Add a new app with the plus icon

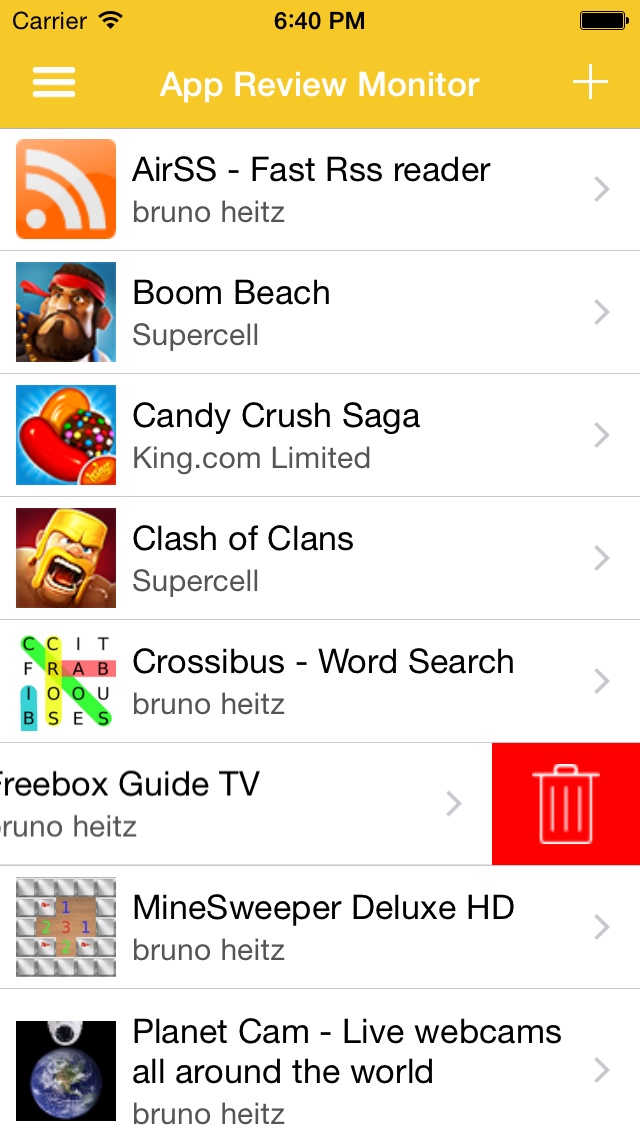pos(590,83)
